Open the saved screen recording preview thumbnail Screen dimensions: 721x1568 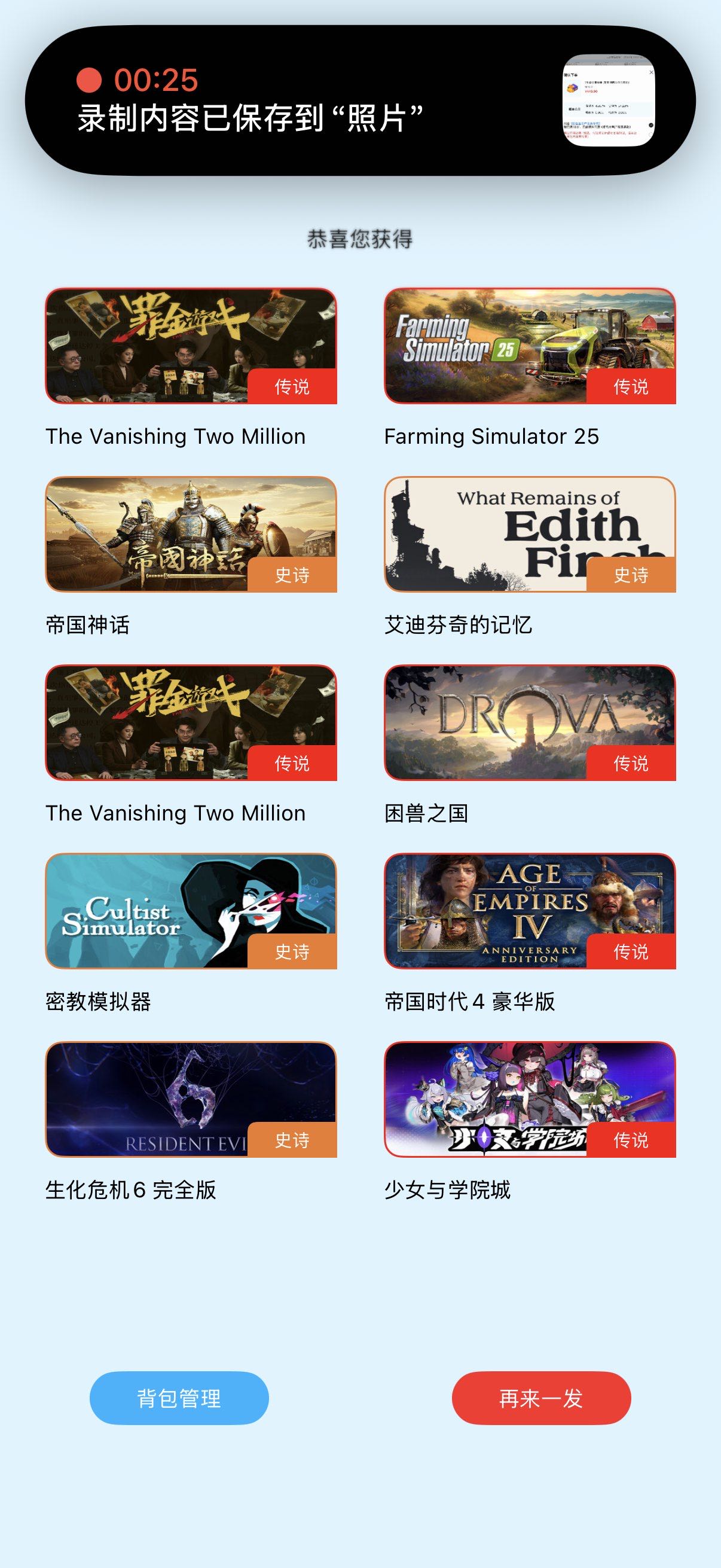pyautogui.click(x=609, y=100)
